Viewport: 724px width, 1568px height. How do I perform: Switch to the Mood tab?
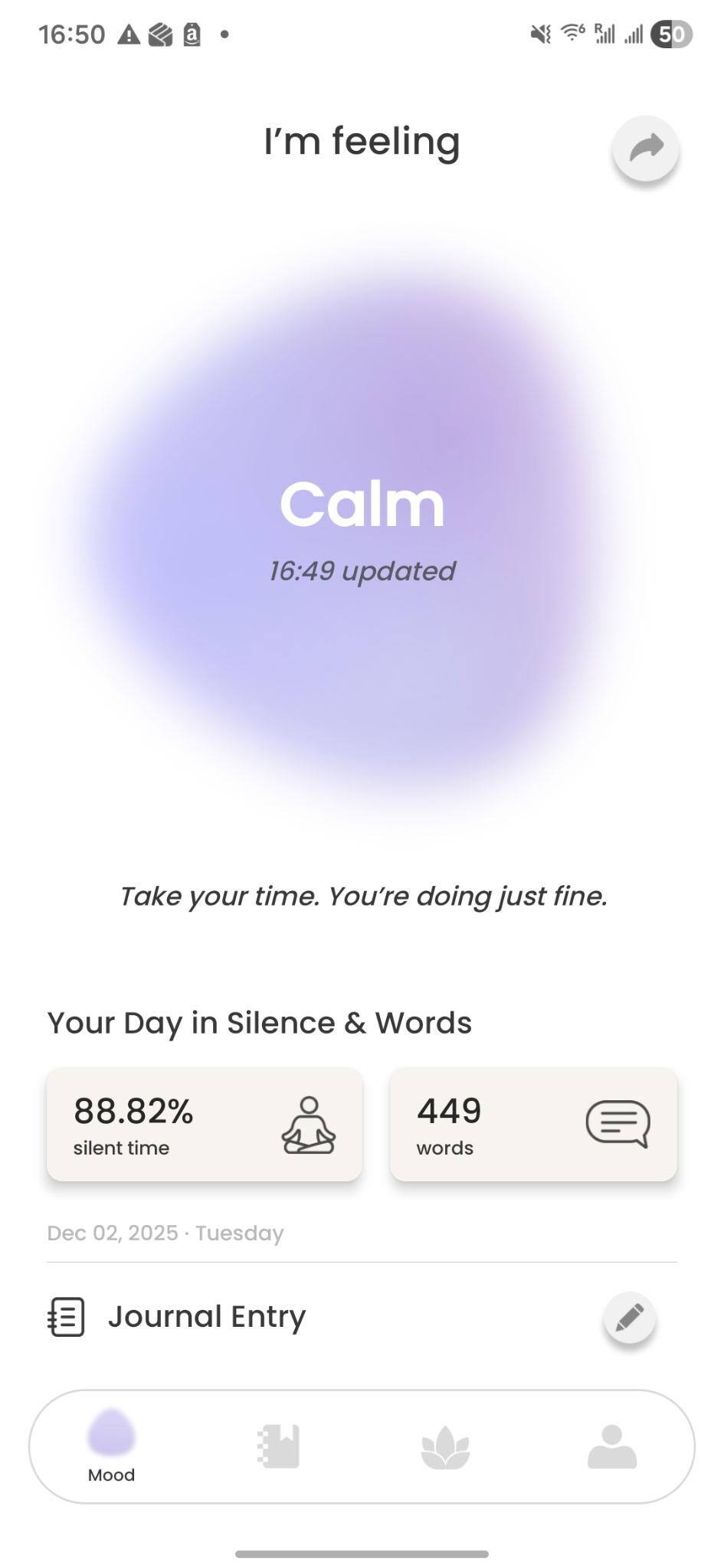(x=112, y=1445)
